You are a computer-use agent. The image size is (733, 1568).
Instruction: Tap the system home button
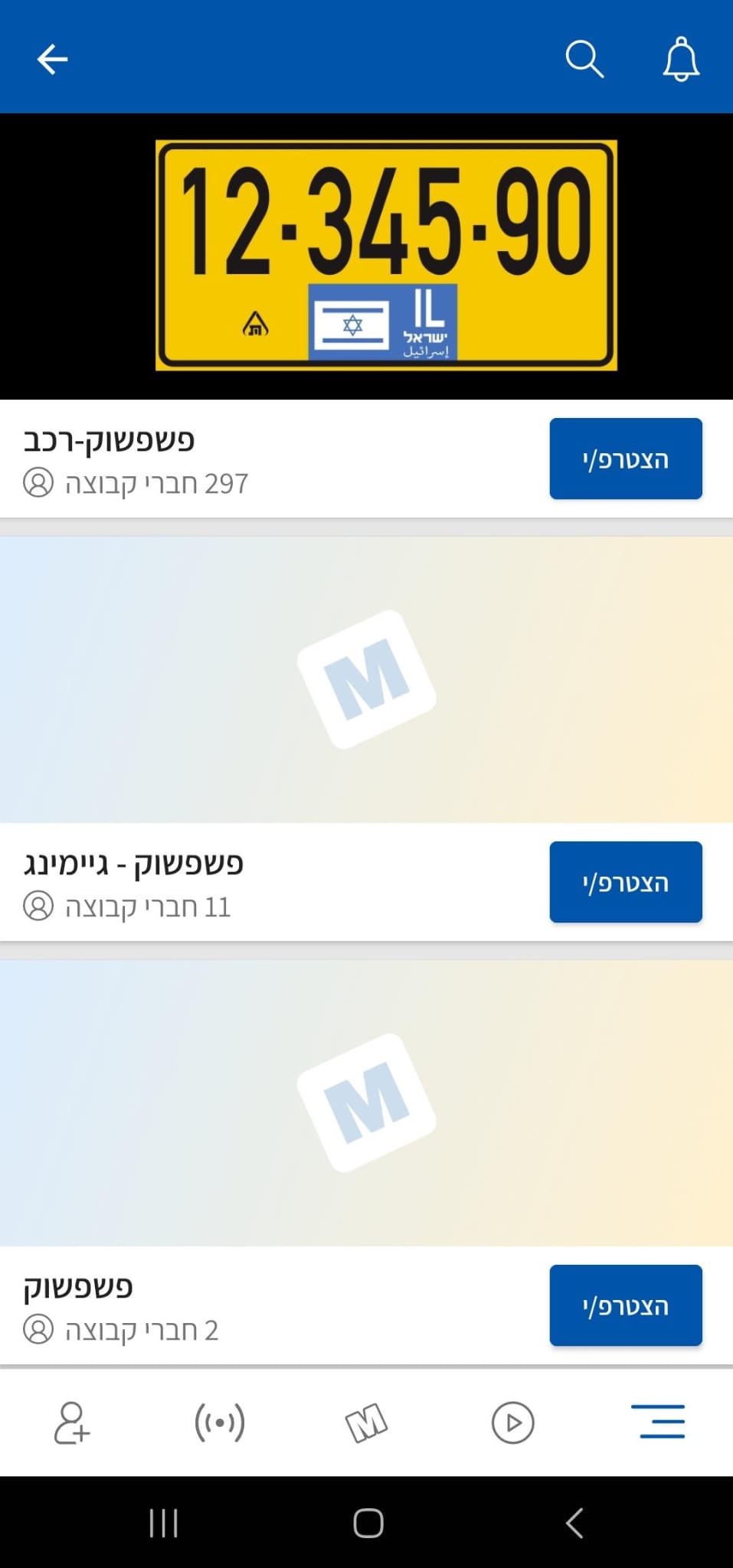368,1523
